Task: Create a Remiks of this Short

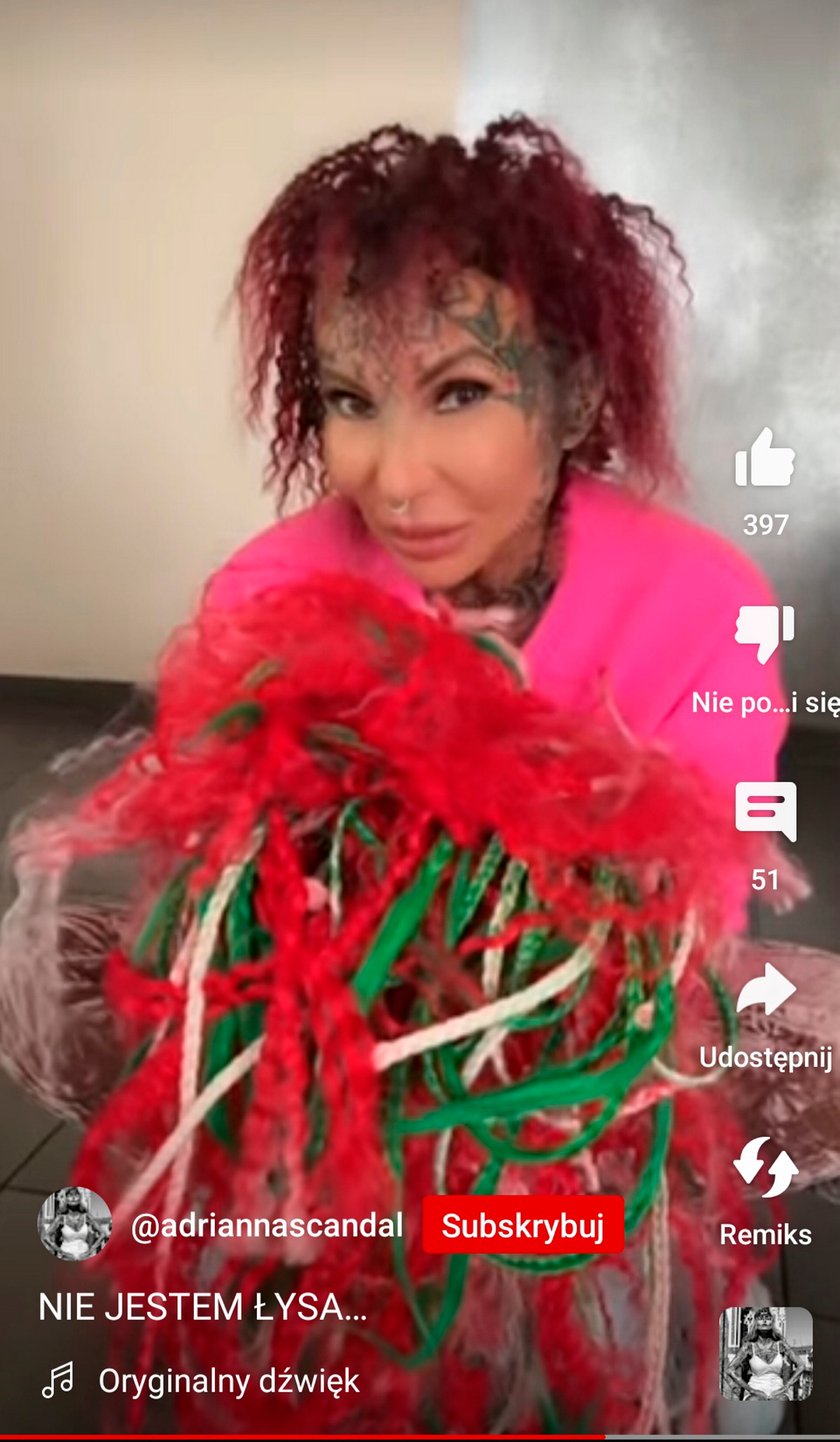Action: point(765,1168)
